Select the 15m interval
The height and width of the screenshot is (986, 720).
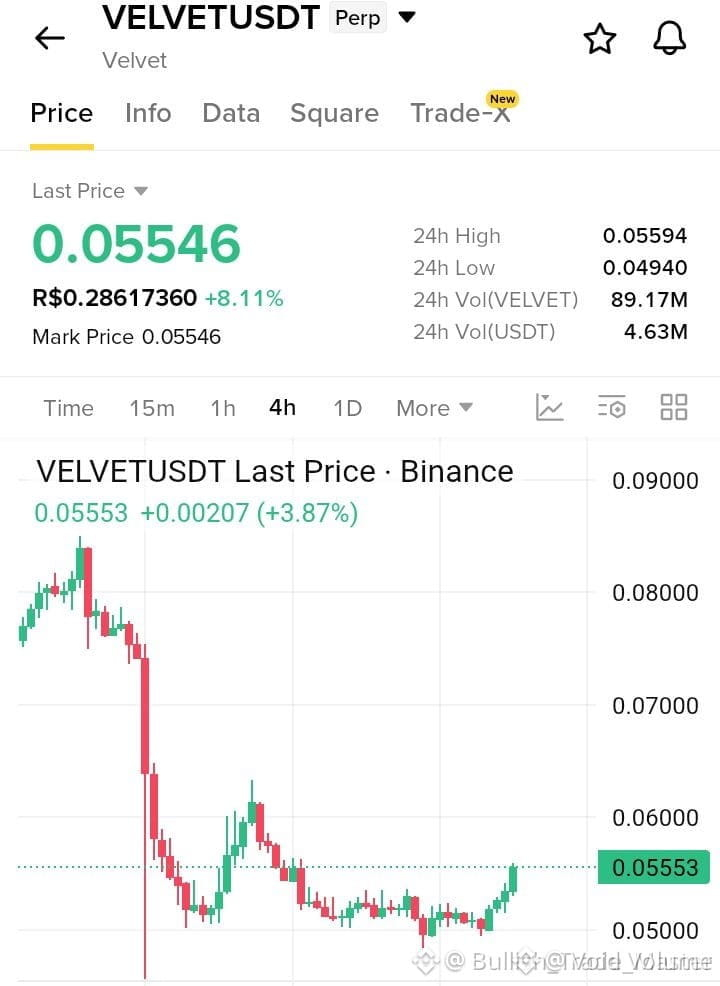[x=152, y=408]
